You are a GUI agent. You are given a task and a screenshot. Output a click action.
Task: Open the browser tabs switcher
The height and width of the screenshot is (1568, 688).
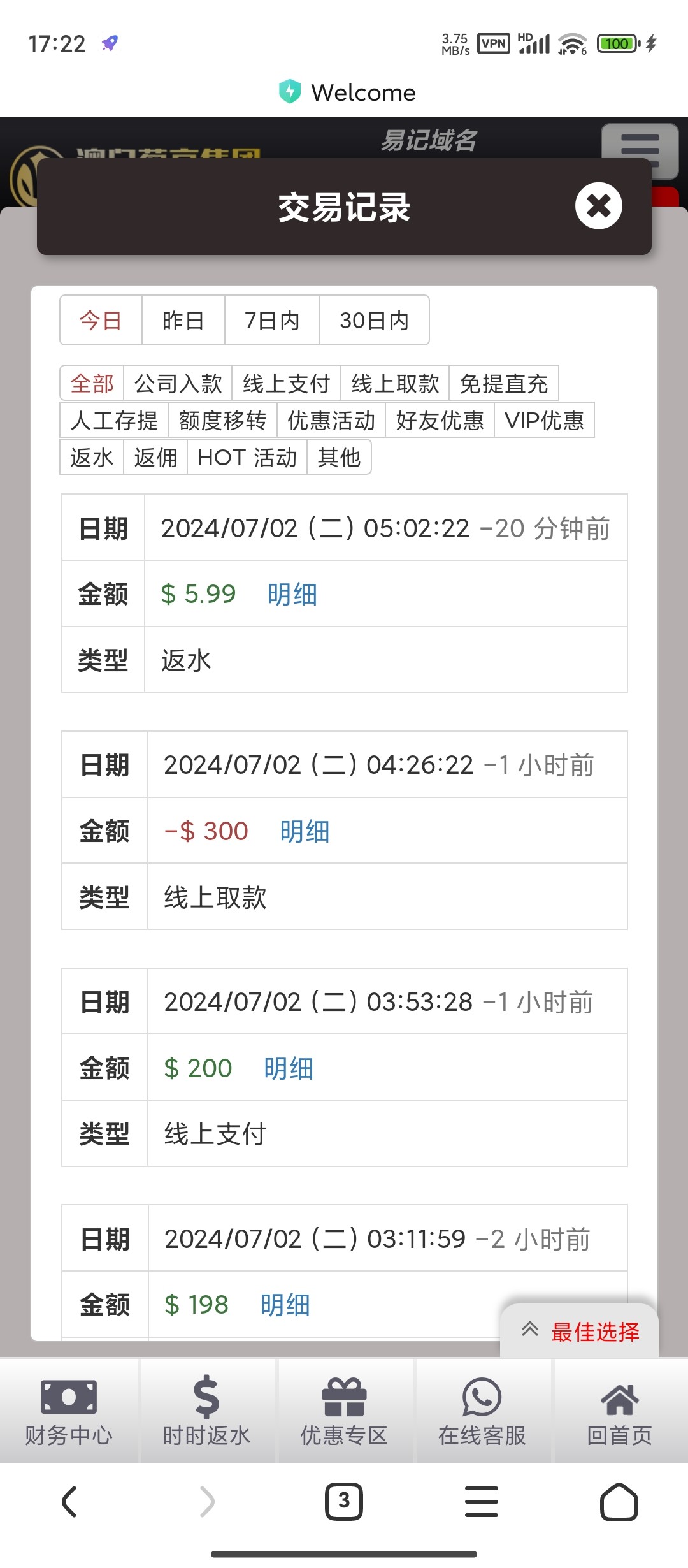[344, 1501]
